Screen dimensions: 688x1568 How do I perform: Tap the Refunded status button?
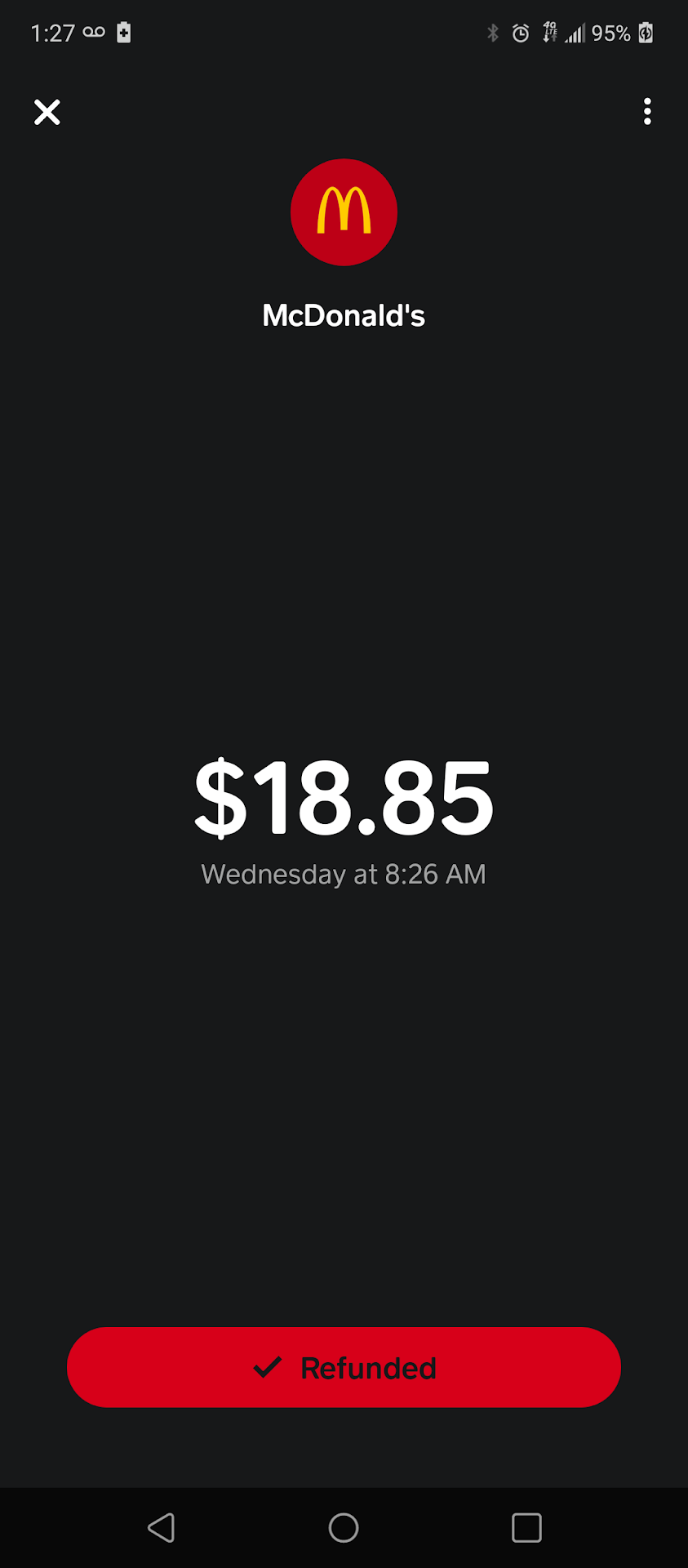pyautogui.click(x=344, y=1367)
